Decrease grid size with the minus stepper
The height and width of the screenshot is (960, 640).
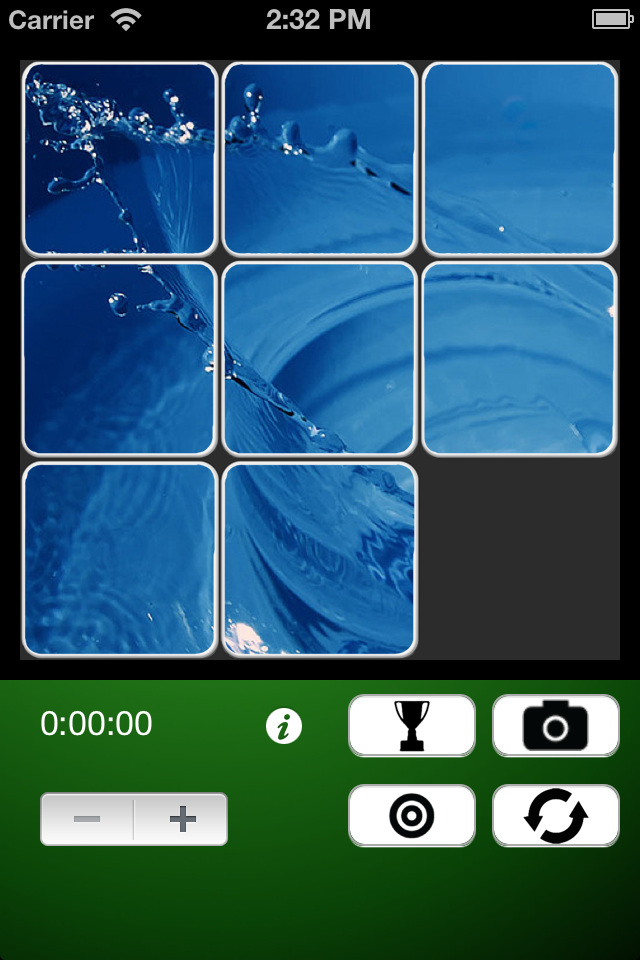(x=87, y=819)
